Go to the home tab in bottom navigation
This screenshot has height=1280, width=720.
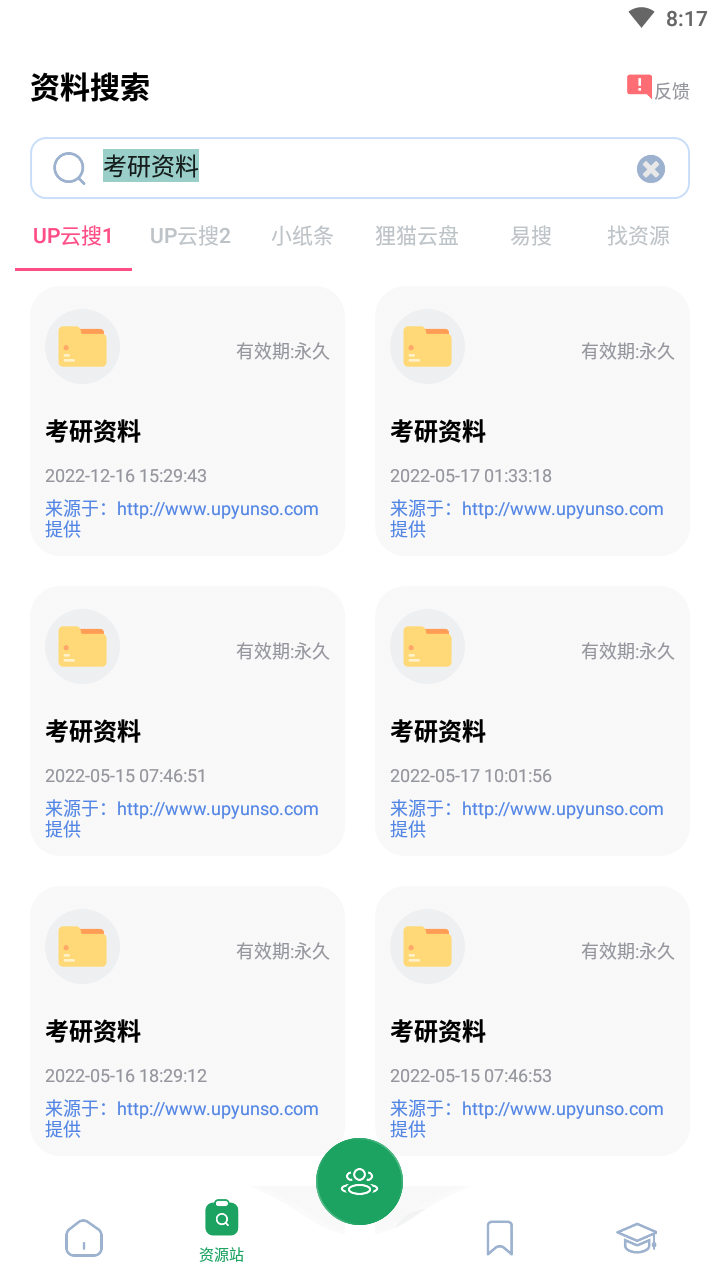[84, 1238]
